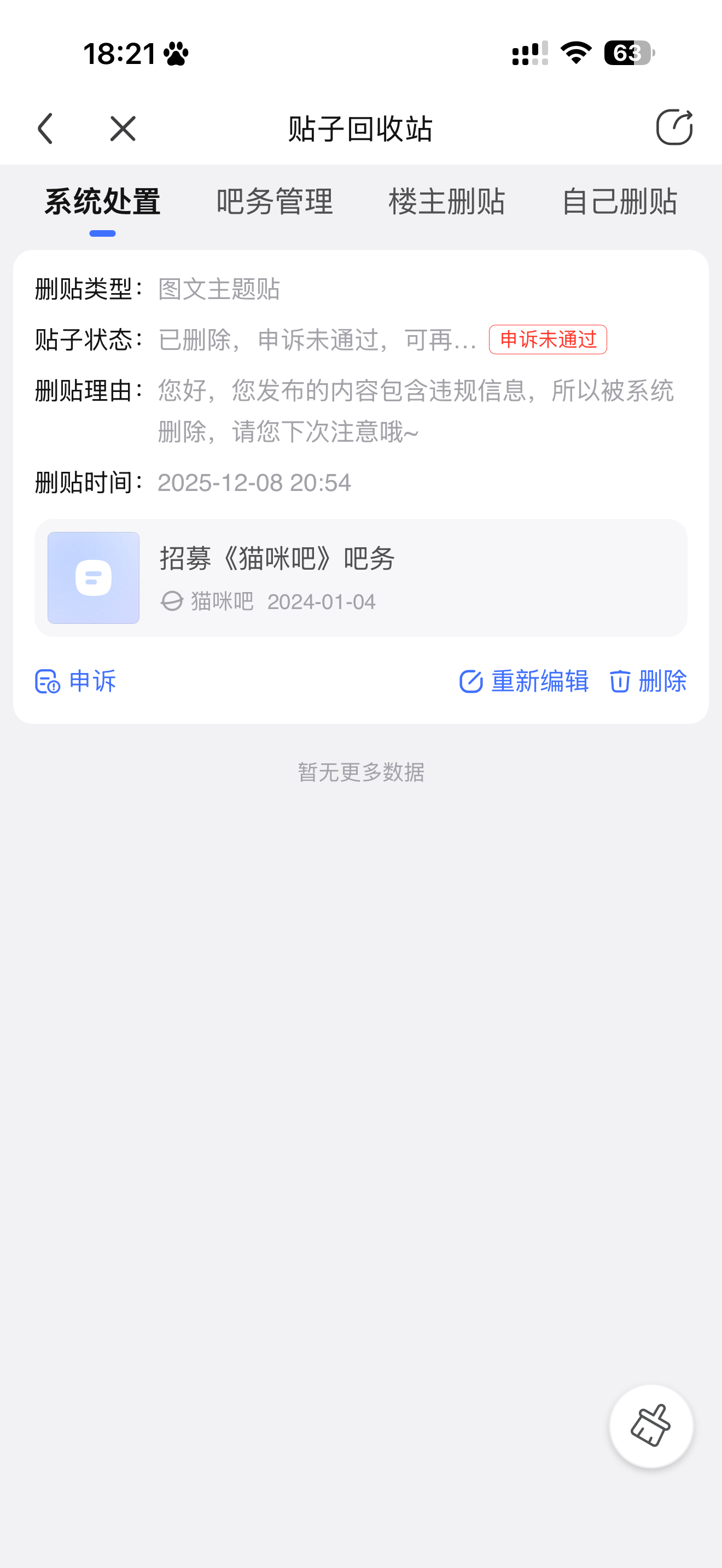Select the 系统处置 tab
Screen dimensions: 722x1568
coord(102,202)
